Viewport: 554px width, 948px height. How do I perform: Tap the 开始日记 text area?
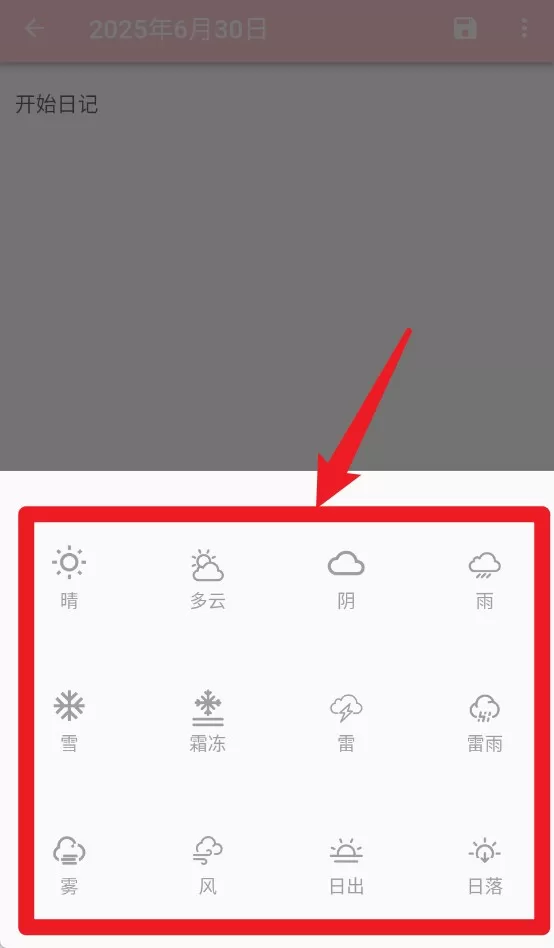point(57,104)
